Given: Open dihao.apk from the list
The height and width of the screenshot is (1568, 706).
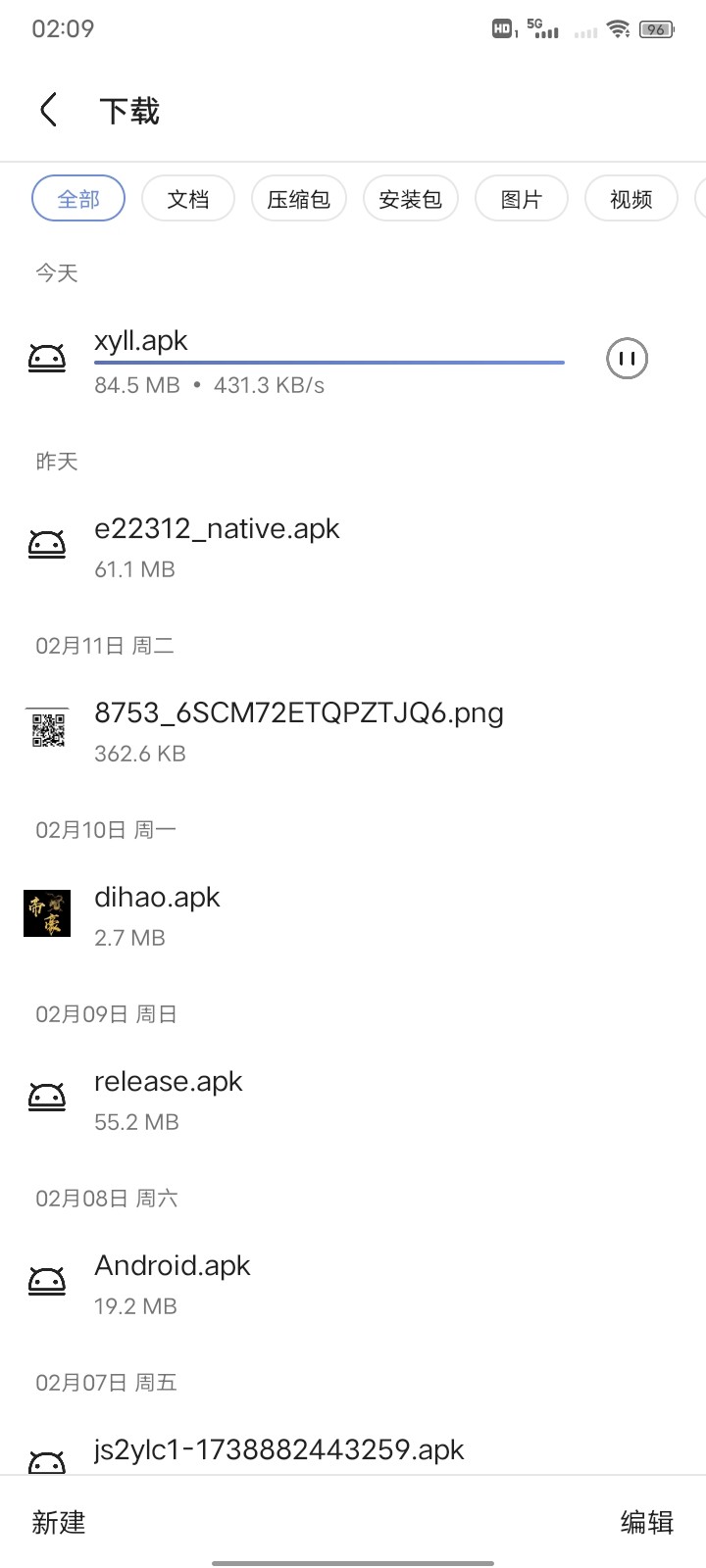Looking at the screenshot, I should 353,915.
